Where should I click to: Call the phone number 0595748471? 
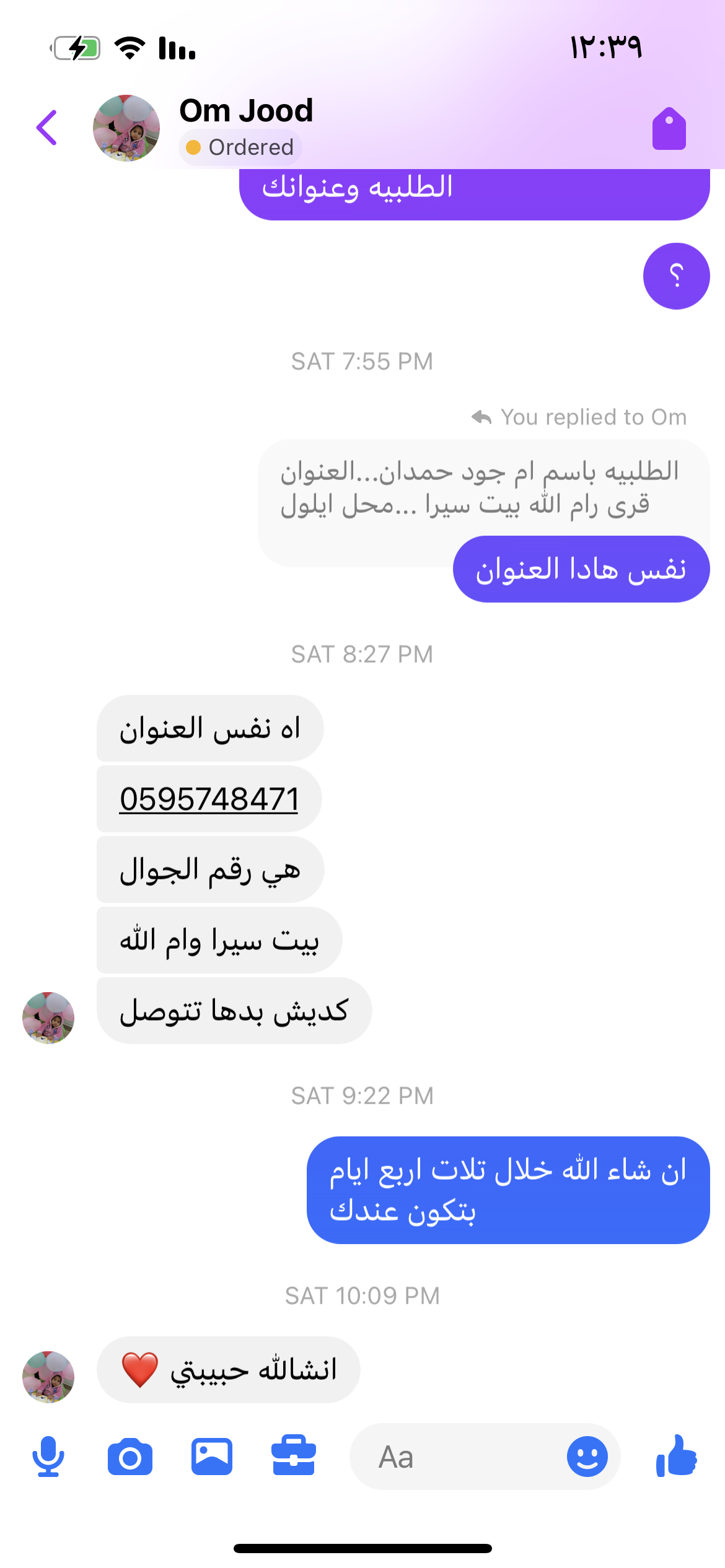(x=209, y=799)
